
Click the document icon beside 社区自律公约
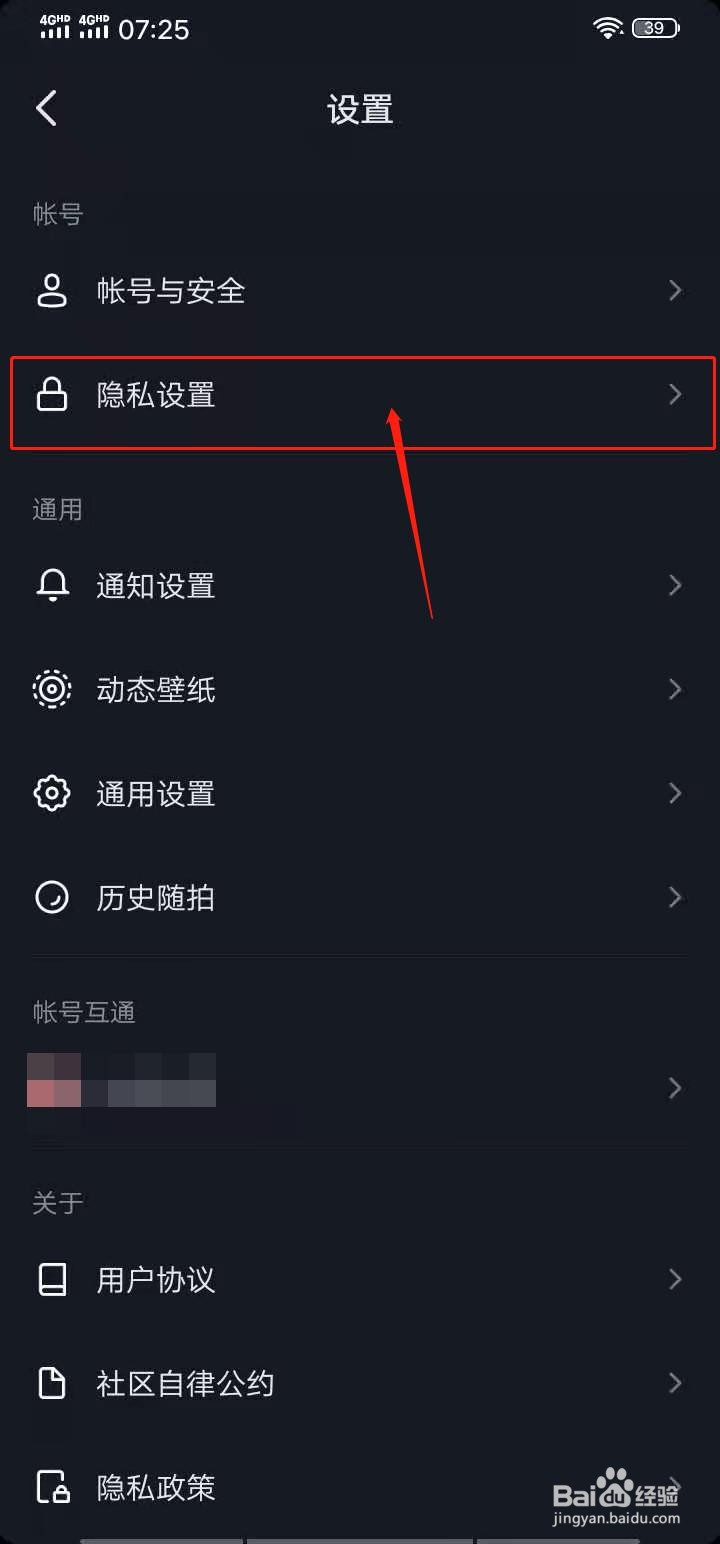click(52, 1383)
